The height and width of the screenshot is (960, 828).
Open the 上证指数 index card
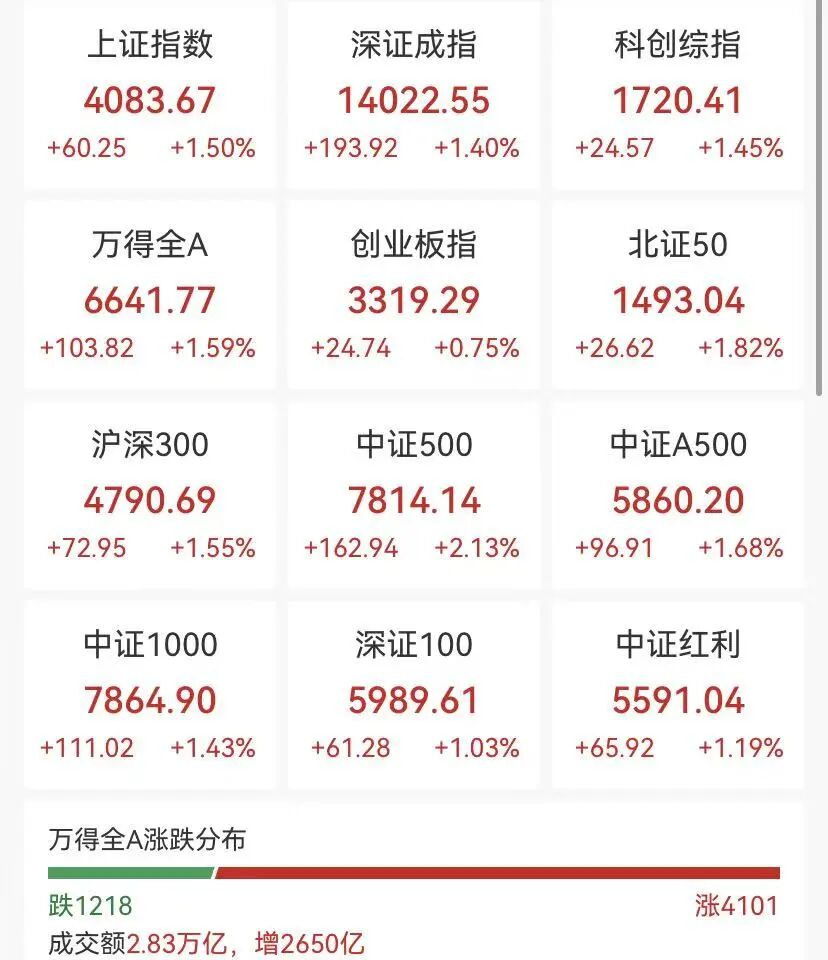coord(150,97)
